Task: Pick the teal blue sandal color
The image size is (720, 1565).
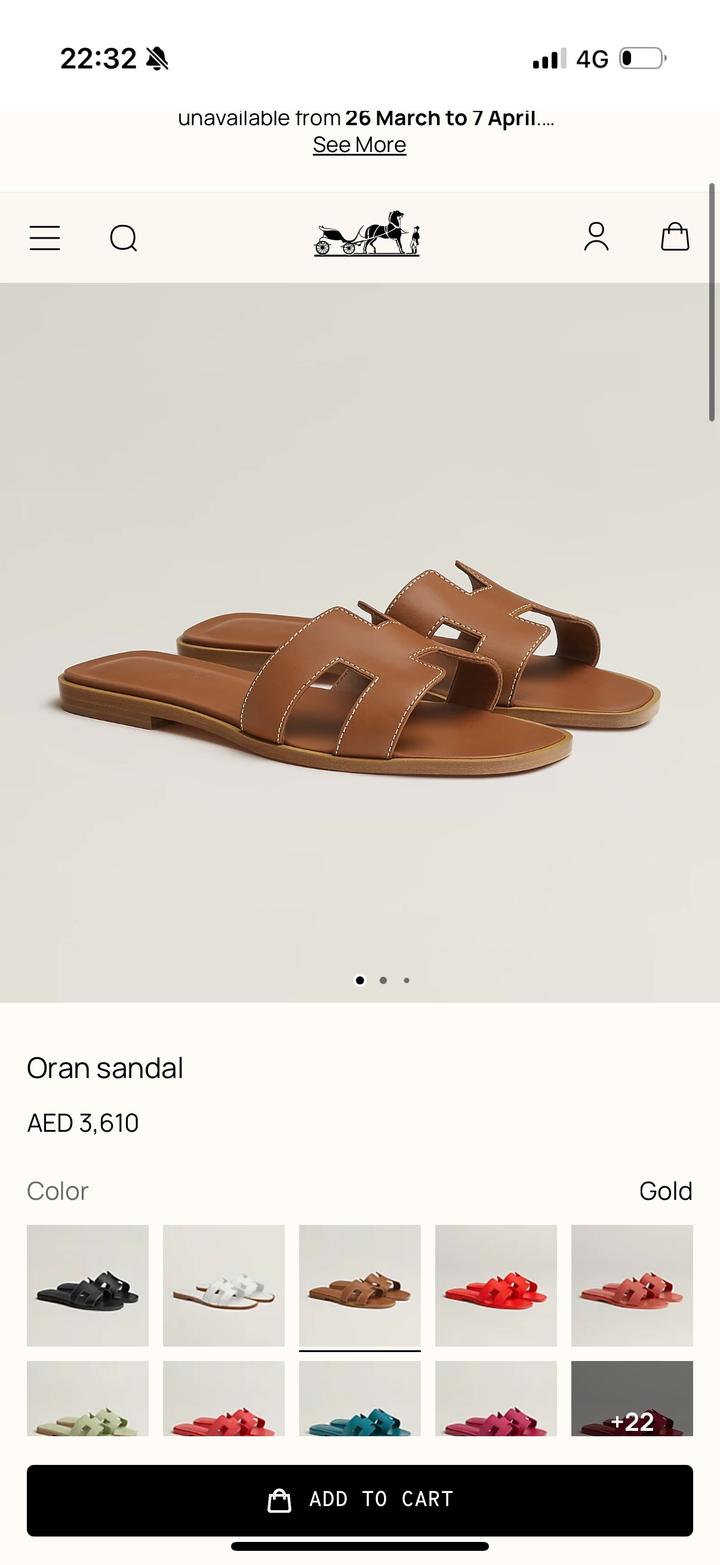Action: pos(360,1400)
